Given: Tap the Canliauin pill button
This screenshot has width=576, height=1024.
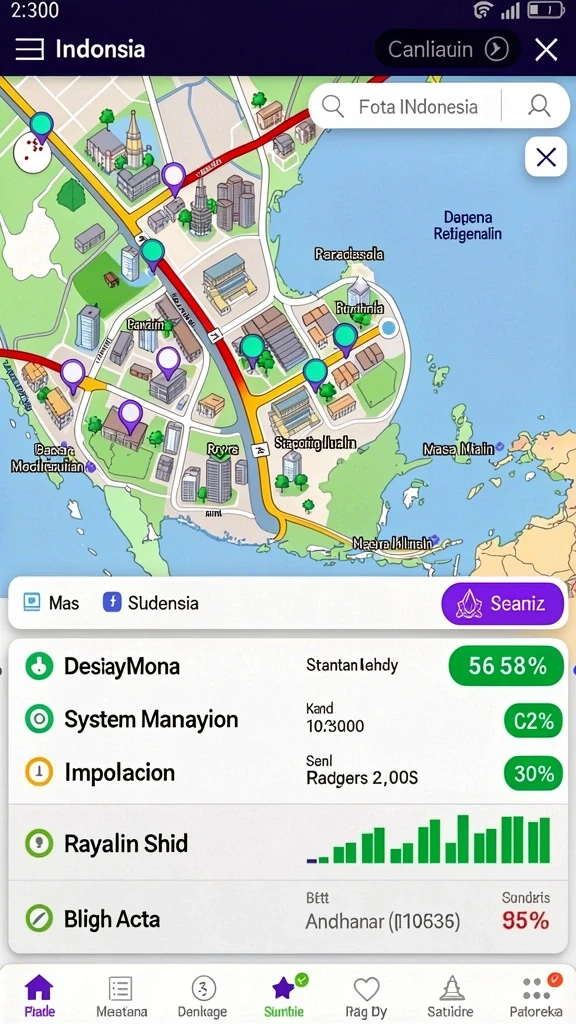Looking at the screenshot, I should 448,49.
